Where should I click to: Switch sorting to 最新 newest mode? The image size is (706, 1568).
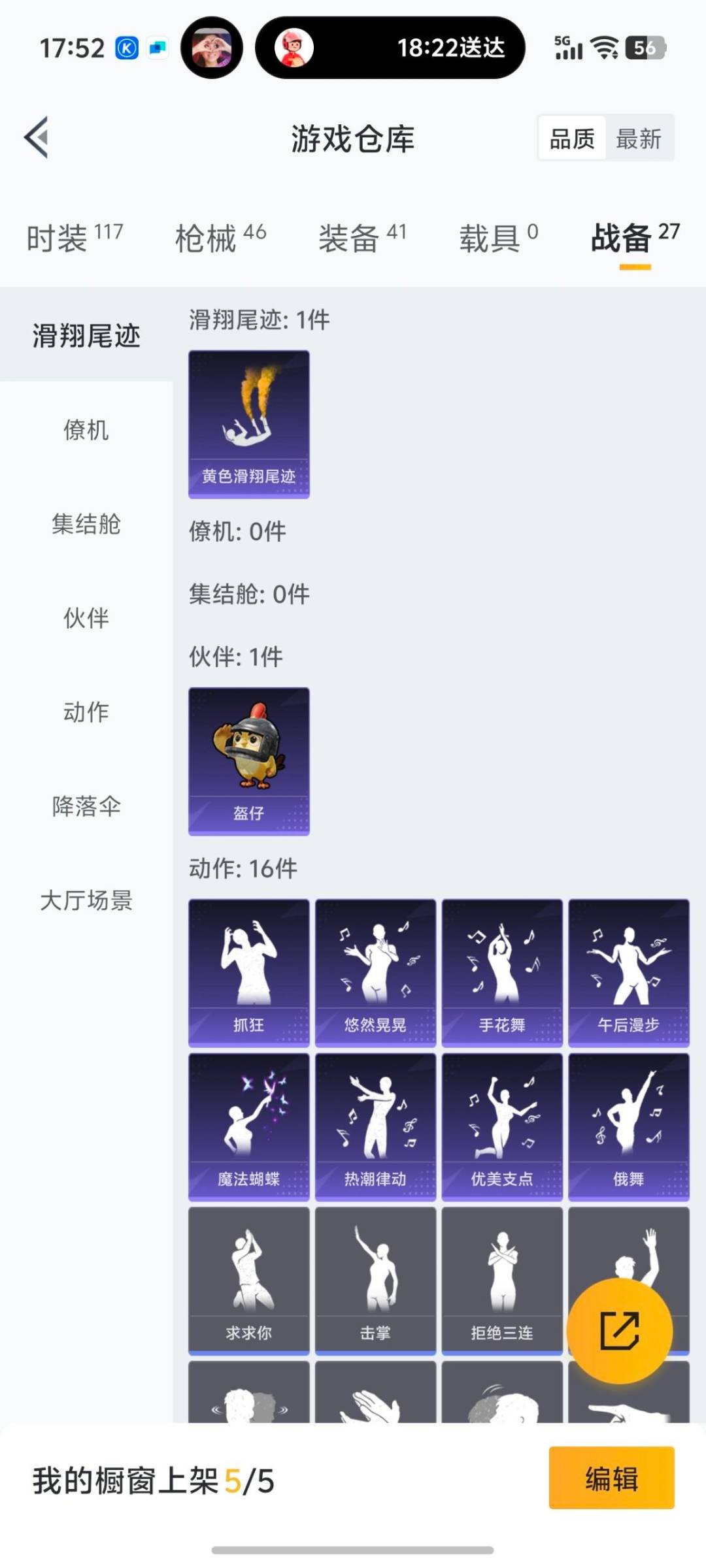tap(639, 138)
